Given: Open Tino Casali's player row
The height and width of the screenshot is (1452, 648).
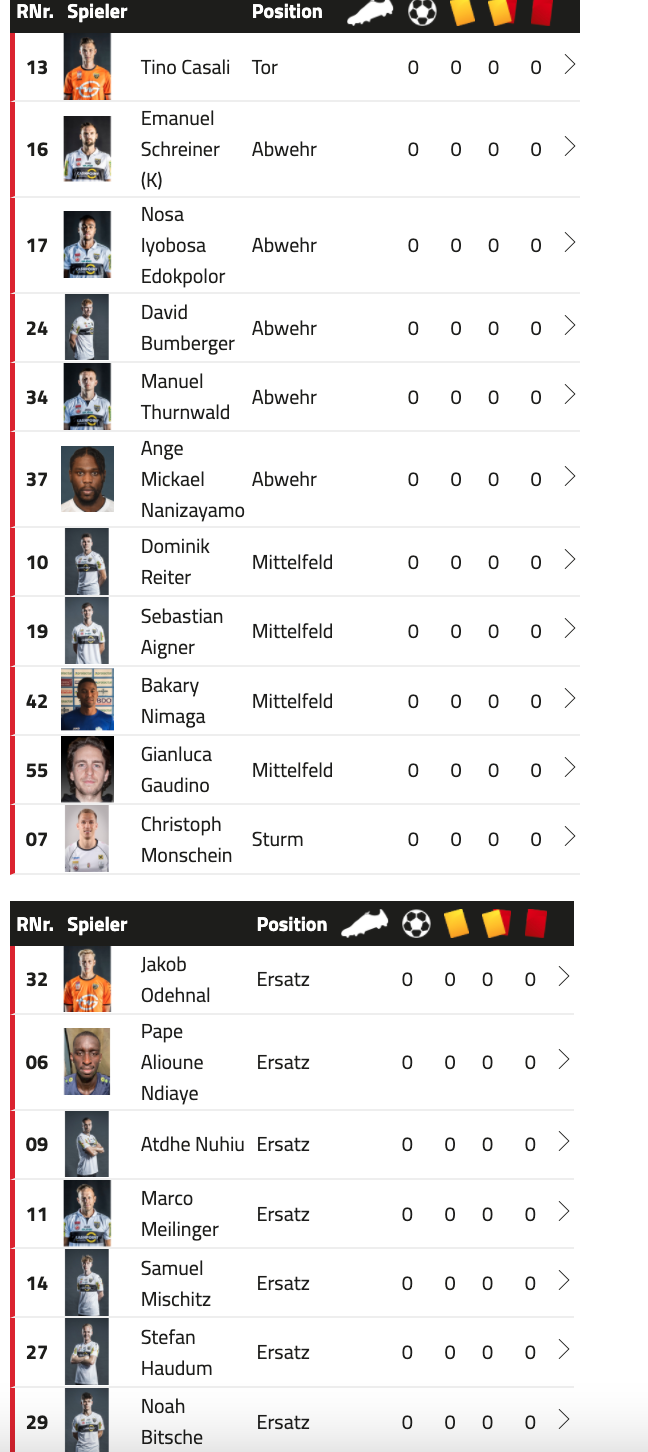Looking at the screenshot, I should (295, 67).
